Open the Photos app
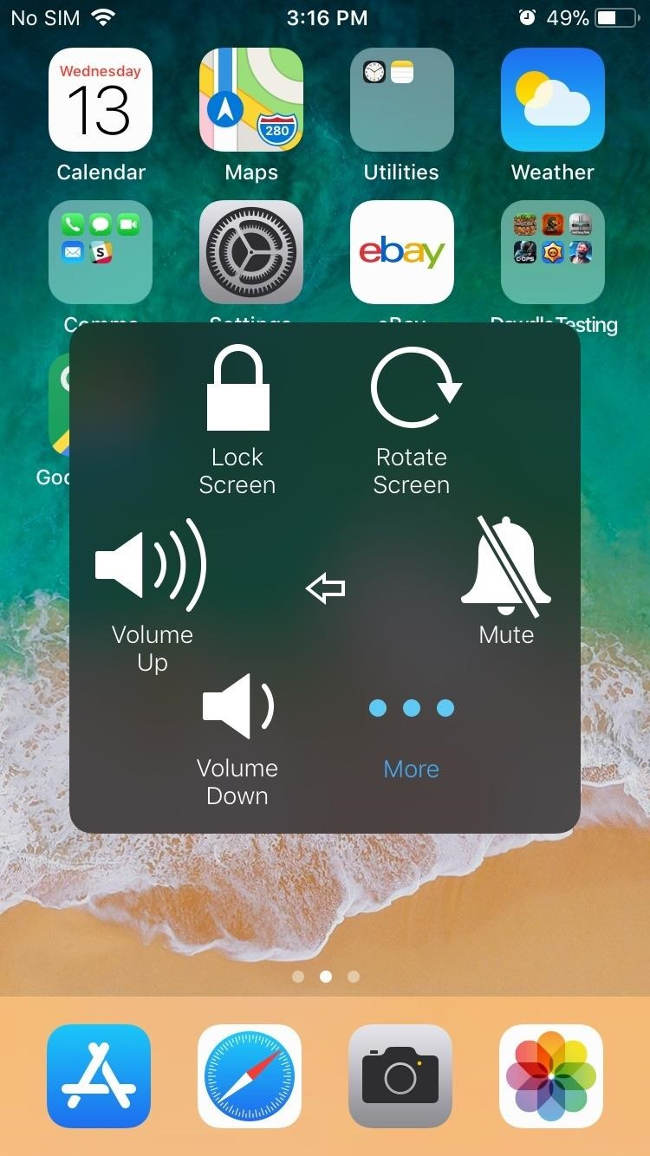This screenshot has height=1156, width=650. 551,1076
